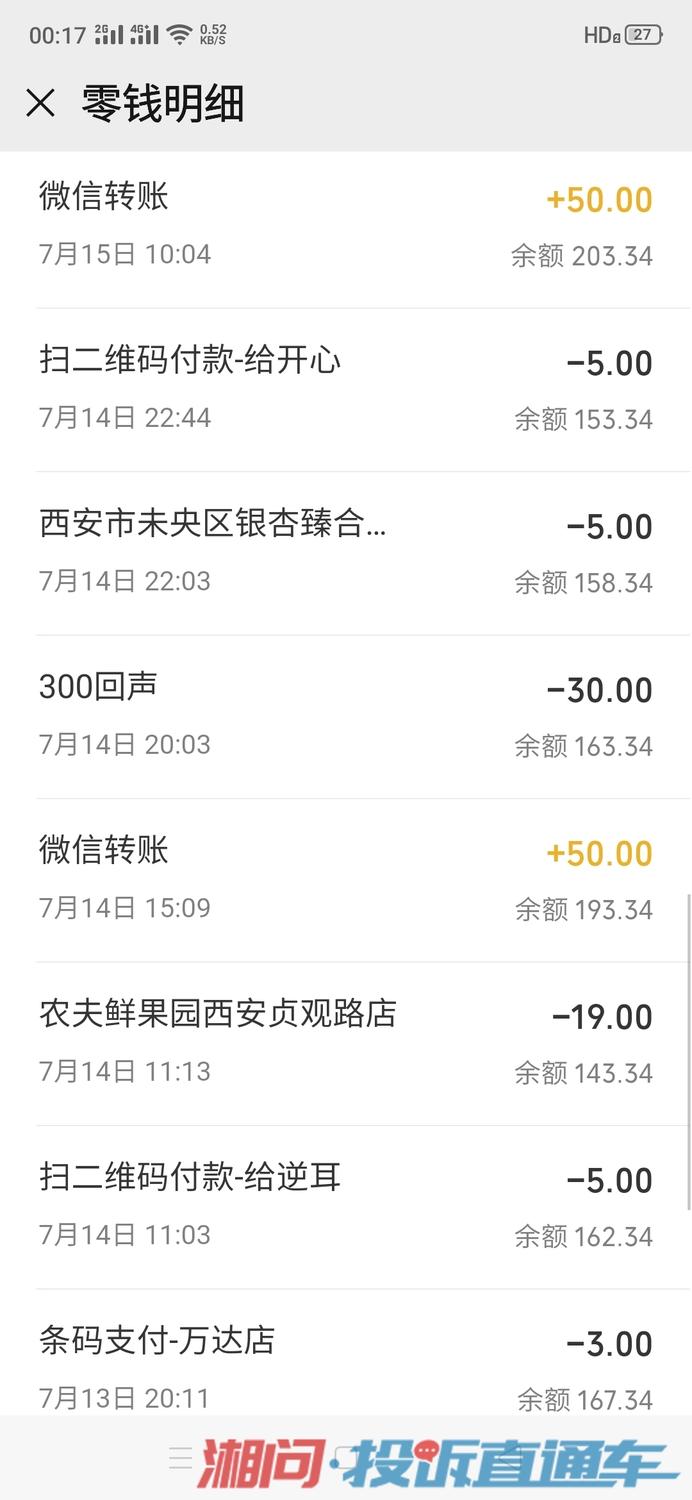Image resolution: width=692 pixels, height=1500 pixels.
Task: View the 农夫鲜果园西安贞观路店 payment
Action: 345,1042
